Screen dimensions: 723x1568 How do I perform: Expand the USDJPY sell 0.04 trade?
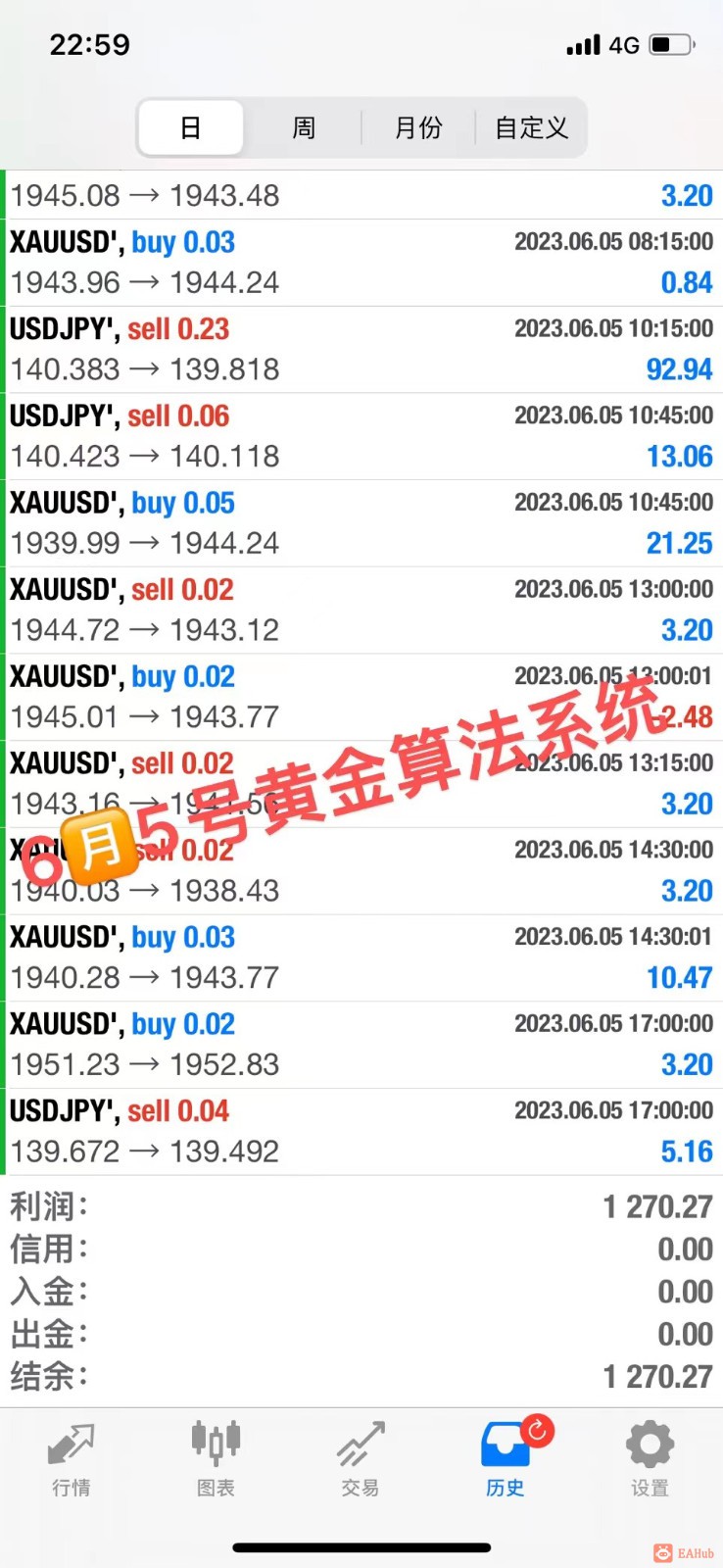pyautogui.click(x=361, y=1131)
